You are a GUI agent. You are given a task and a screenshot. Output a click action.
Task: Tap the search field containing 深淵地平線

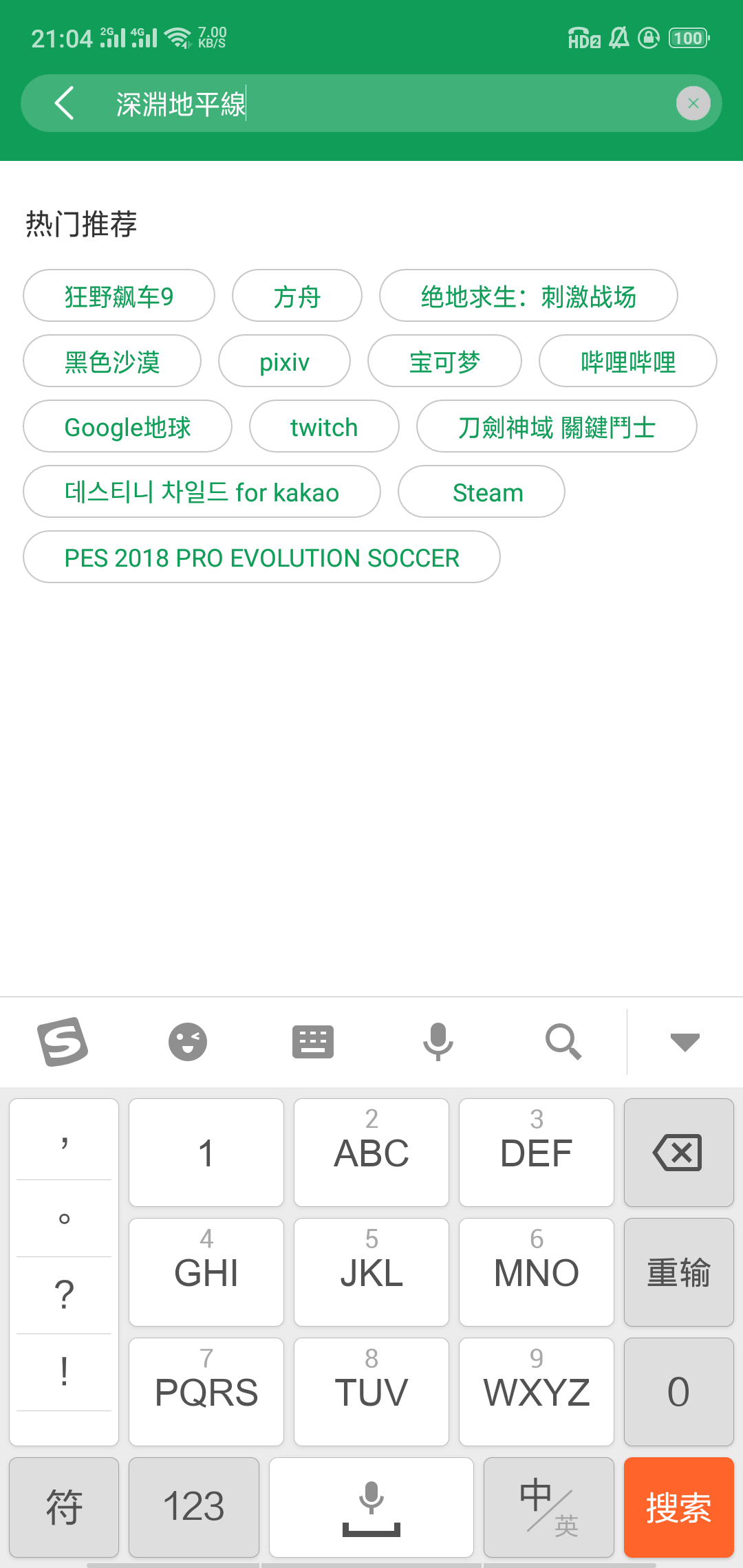point(371,103)
